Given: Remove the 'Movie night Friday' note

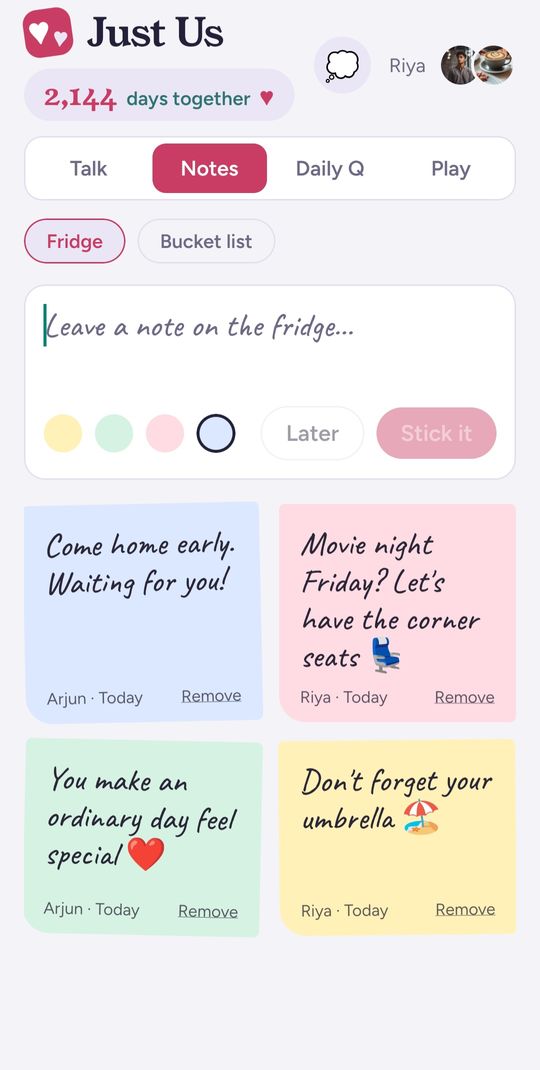Looking at the screenshot, I should pyautogui.click(x=464, y=697).
